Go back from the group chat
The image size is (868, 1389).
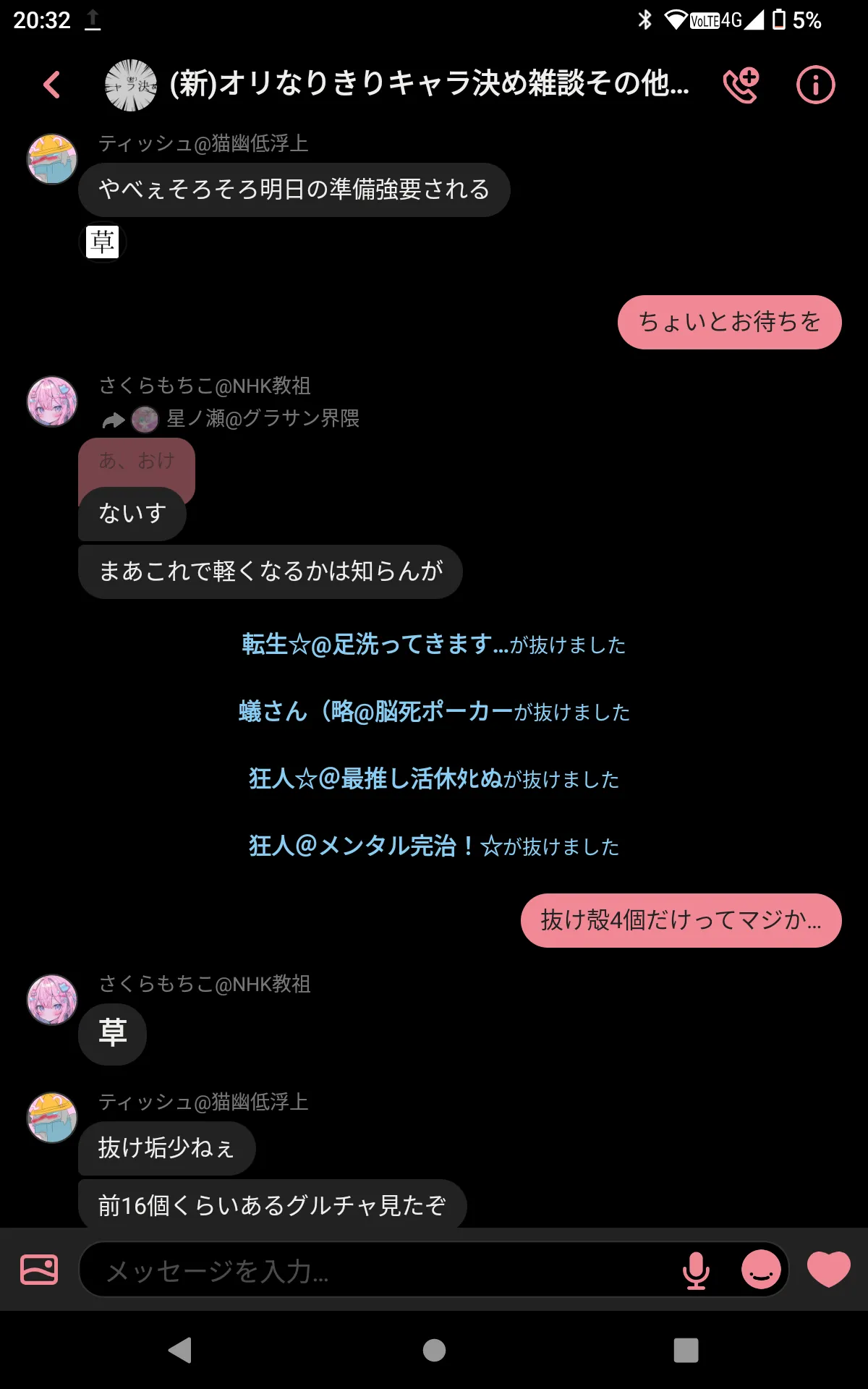pos(52,85)
